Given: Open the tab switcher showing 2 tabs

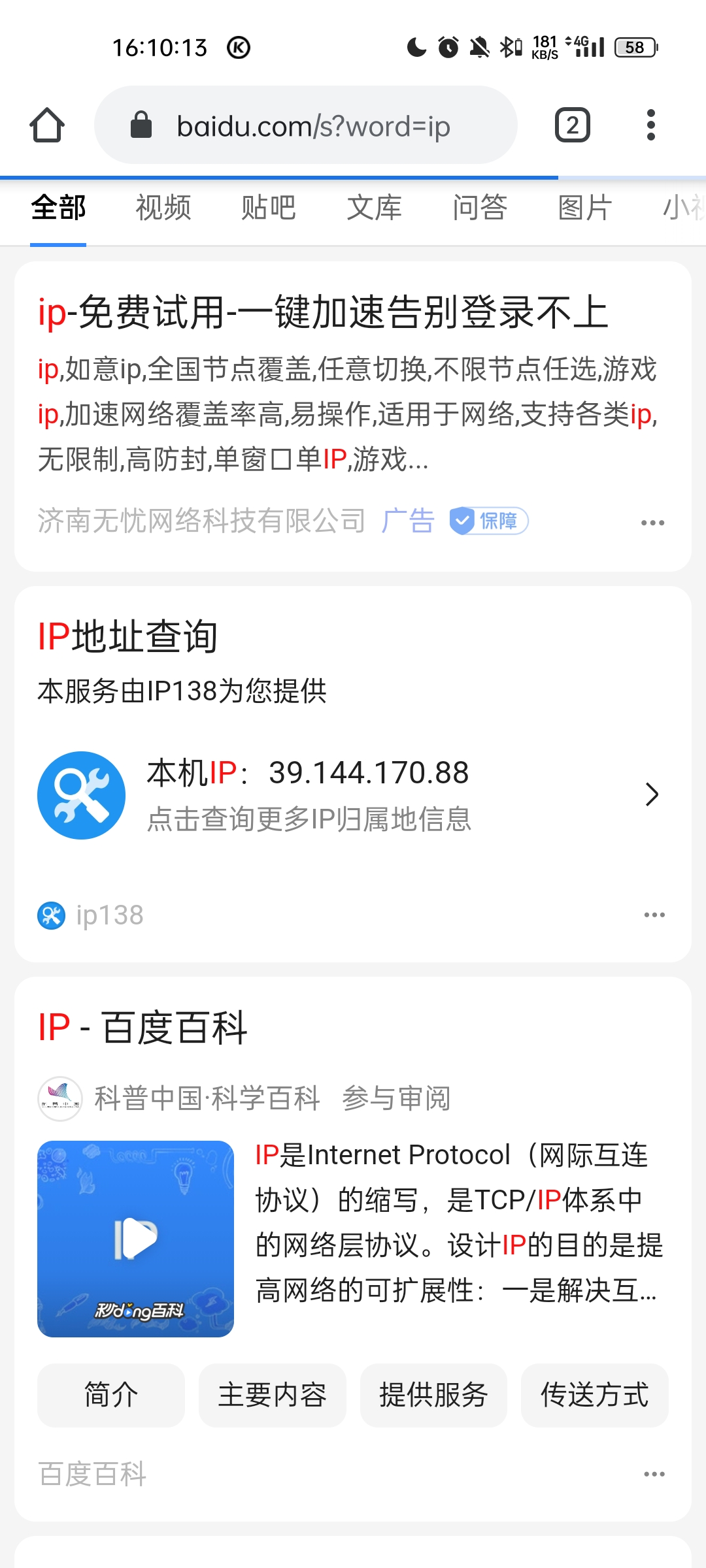Looking at the screenshot, I should [572, 125].
